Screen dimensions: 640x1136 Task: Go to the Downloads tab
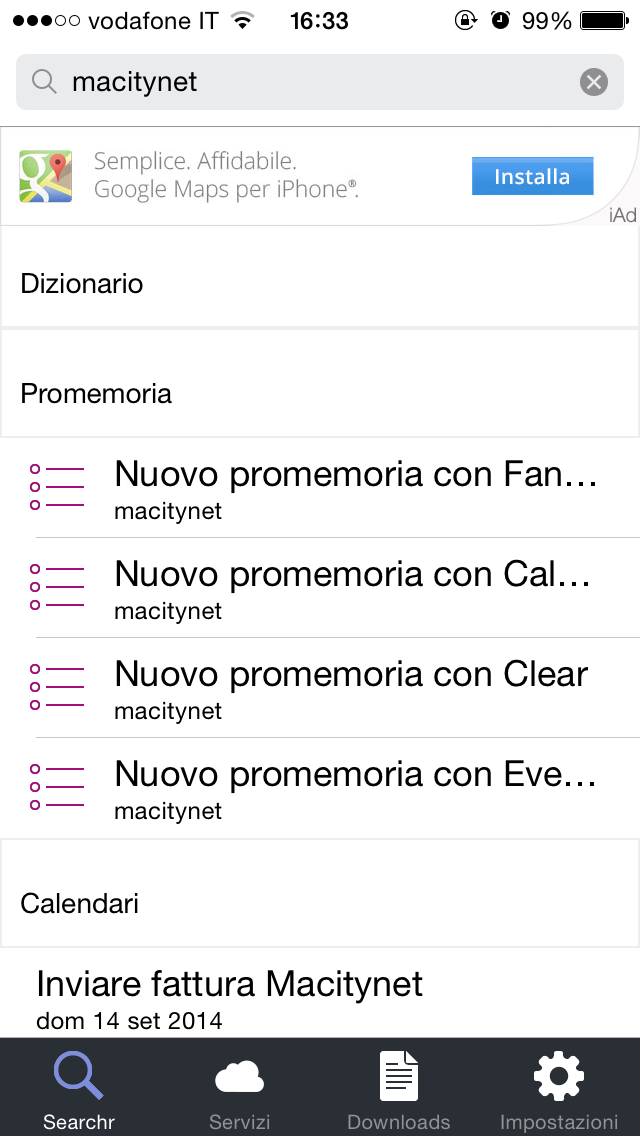click(398, 1090)
